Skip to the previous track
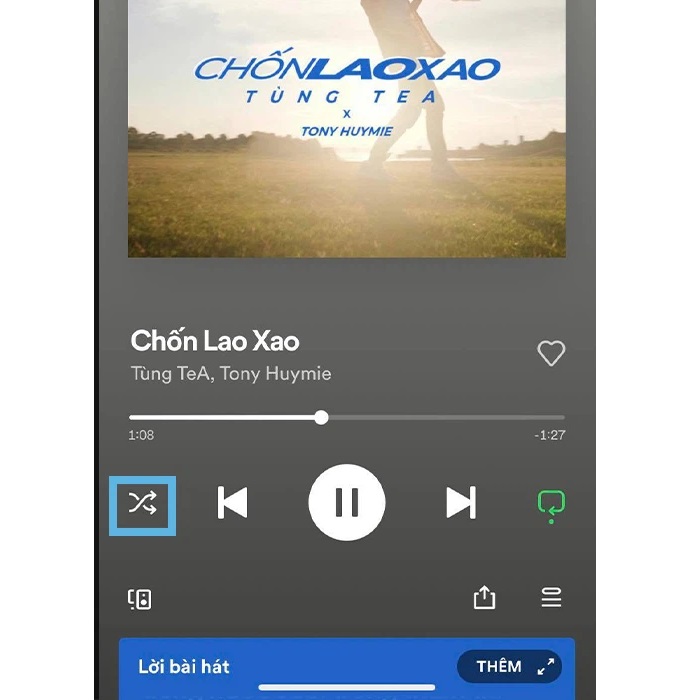 pyautogui.click(x=232, y=502)
